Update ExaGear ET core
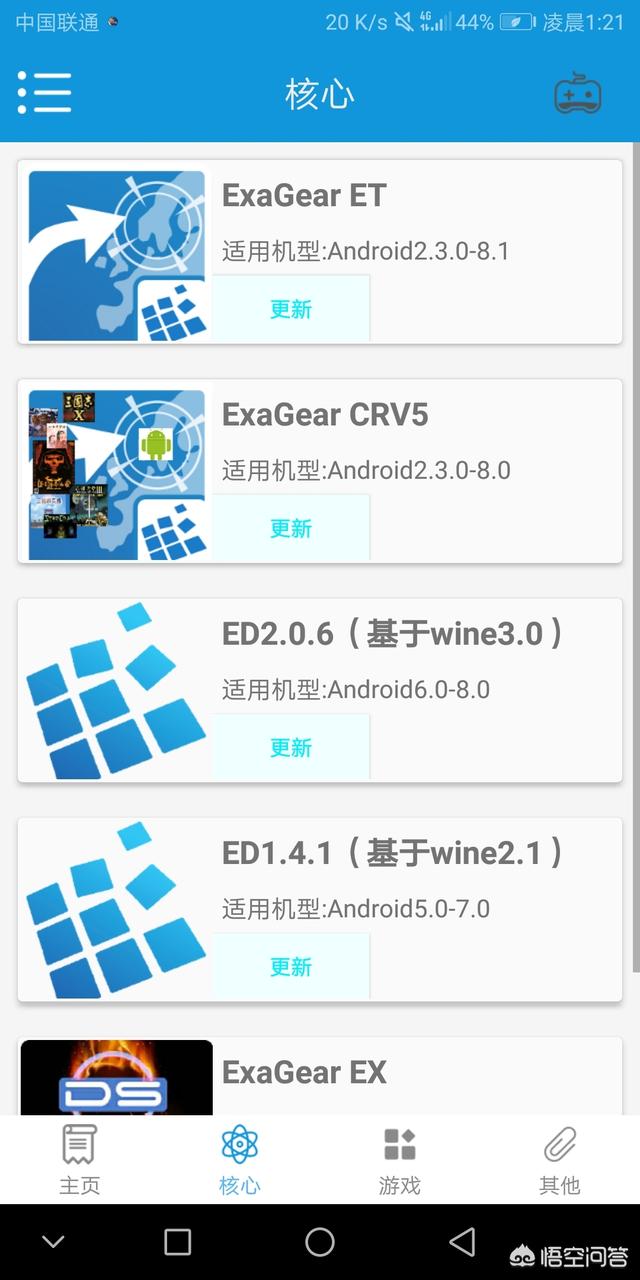This screenshot has height=1280, width=640. tap(291, 309)
